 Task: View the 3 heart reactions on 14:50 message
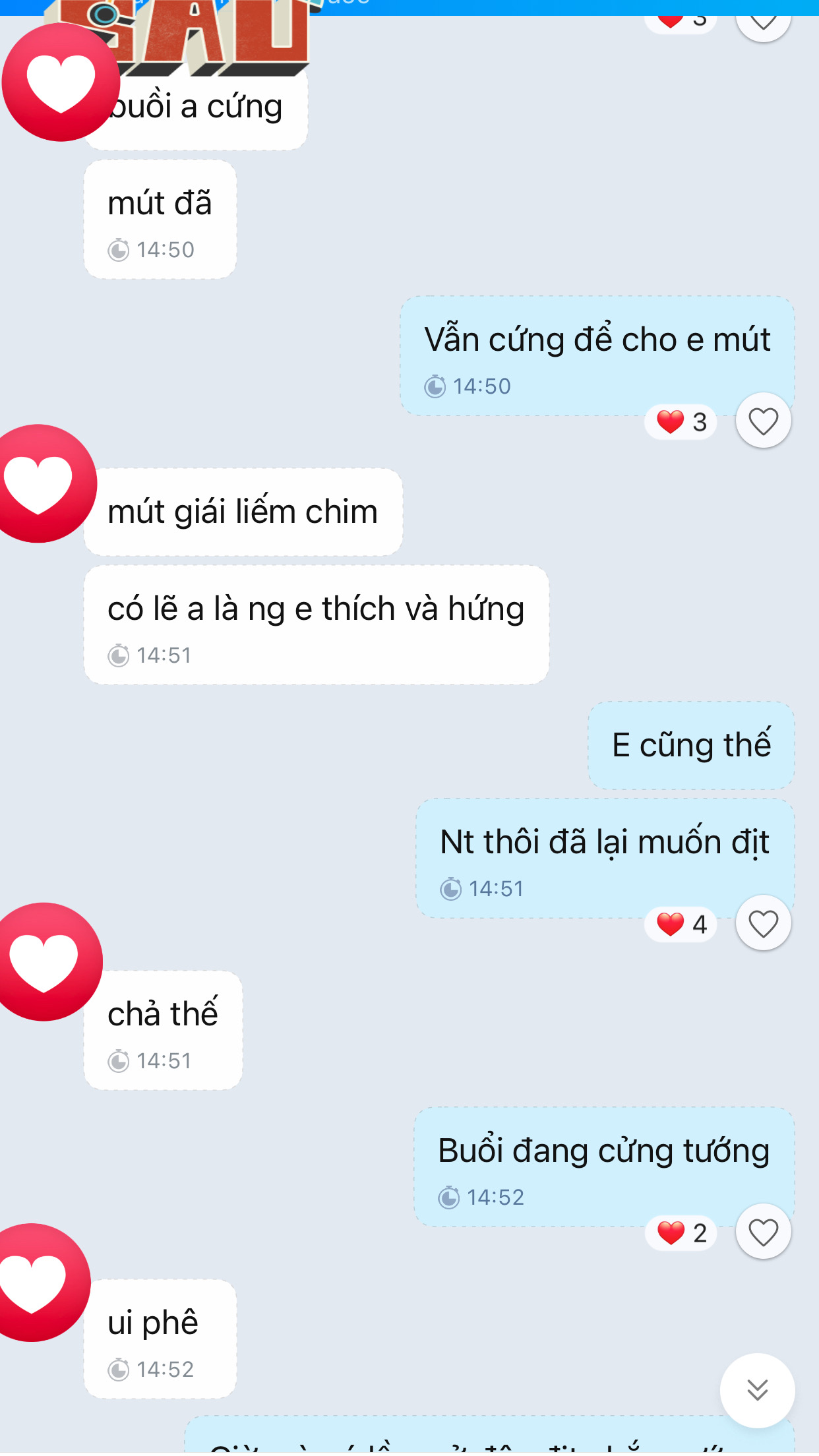click(681, 422)
